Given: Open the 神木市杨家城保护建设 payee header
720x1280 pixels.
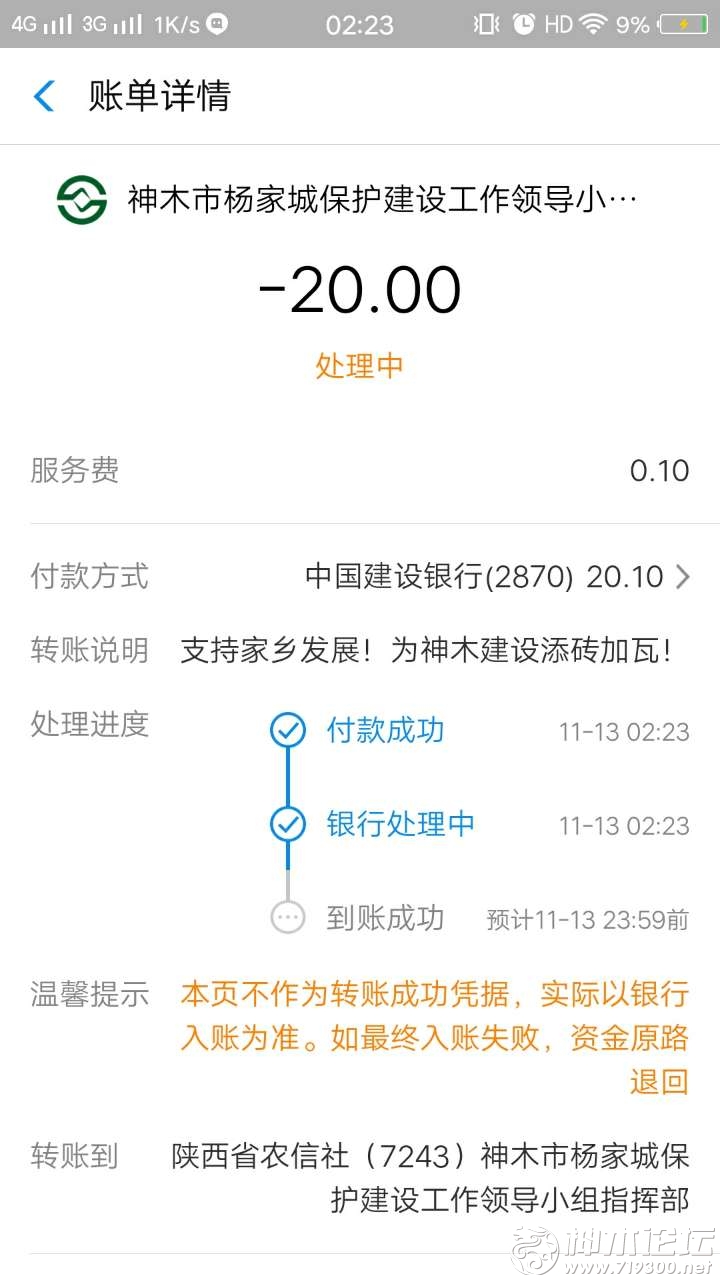Looking at the screenshot, I should [x=360, y=200].
